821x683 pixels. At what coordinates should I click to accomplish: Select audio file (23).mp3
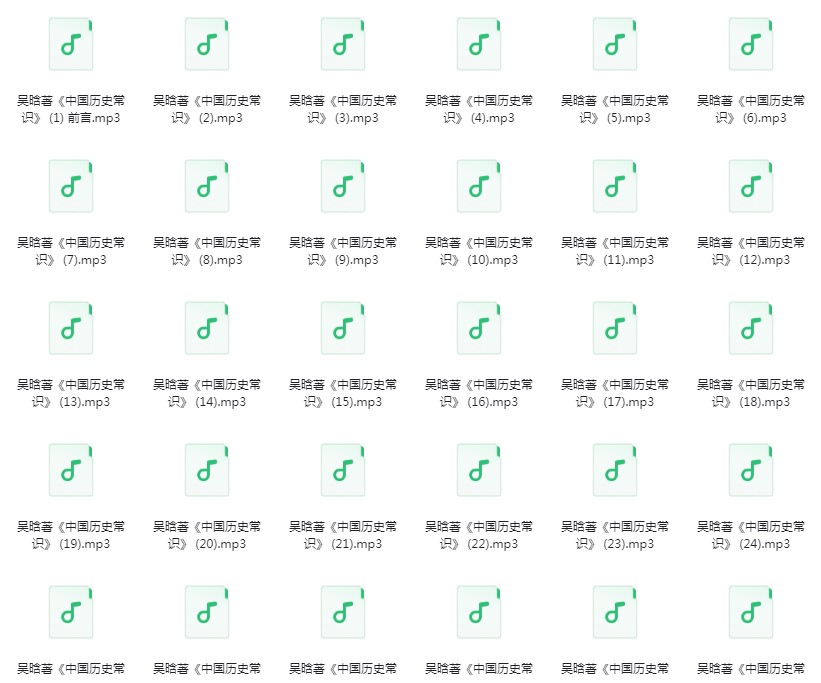click(615, 471)
